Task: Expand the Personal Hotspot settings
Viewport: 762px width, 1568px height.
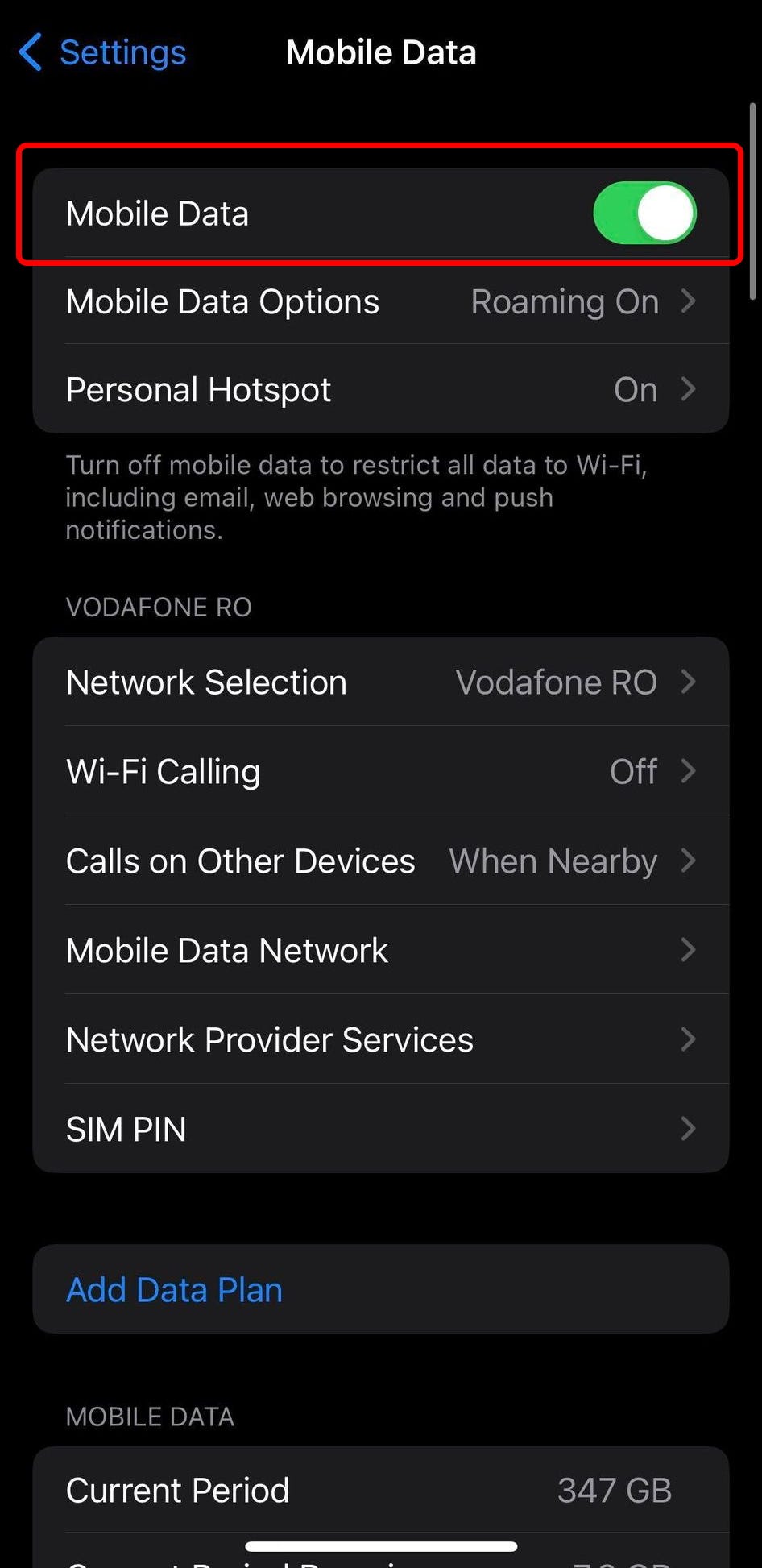Action: pyautogui.click(x=689, y=389)
